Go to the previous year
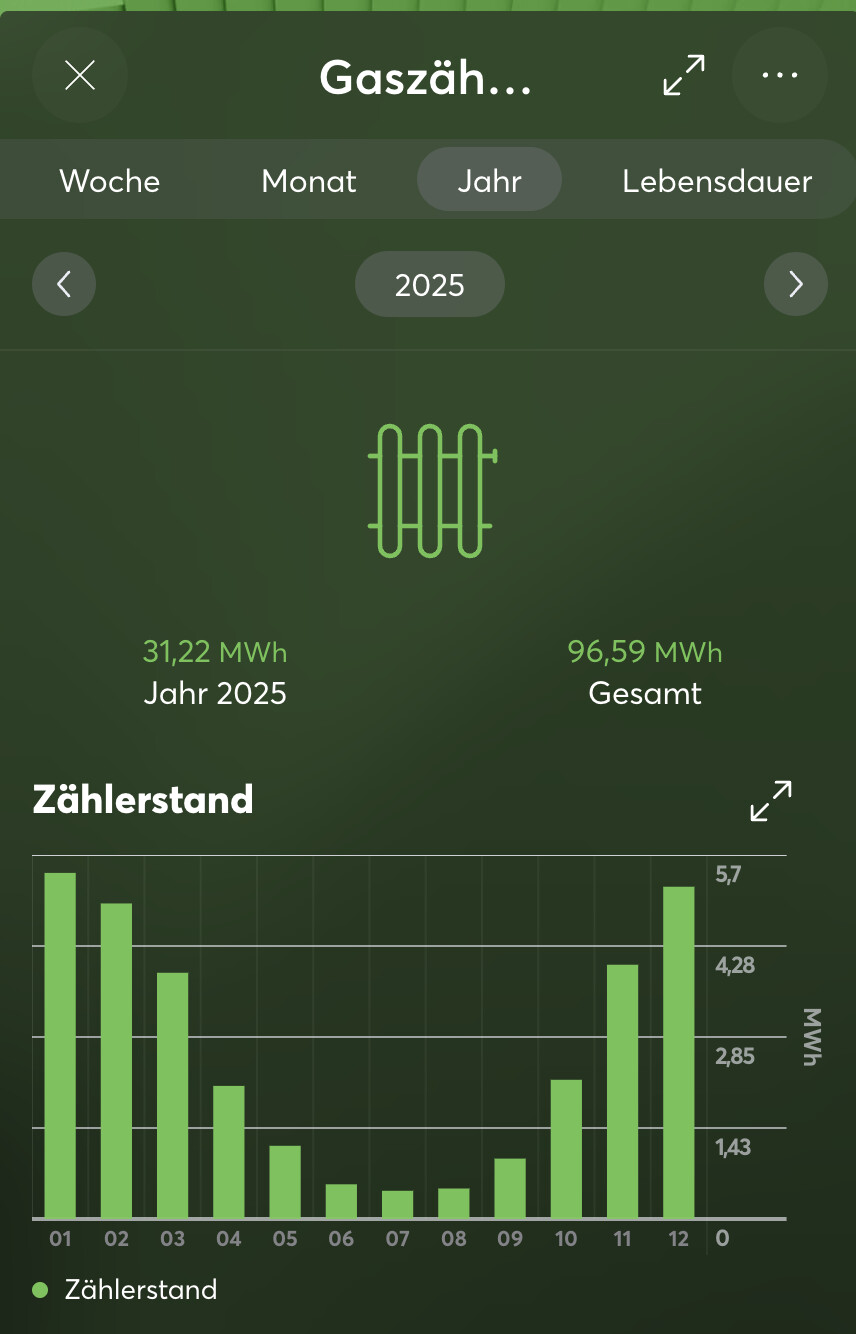This screenshot has height=1334, width=856. (64, 285)
